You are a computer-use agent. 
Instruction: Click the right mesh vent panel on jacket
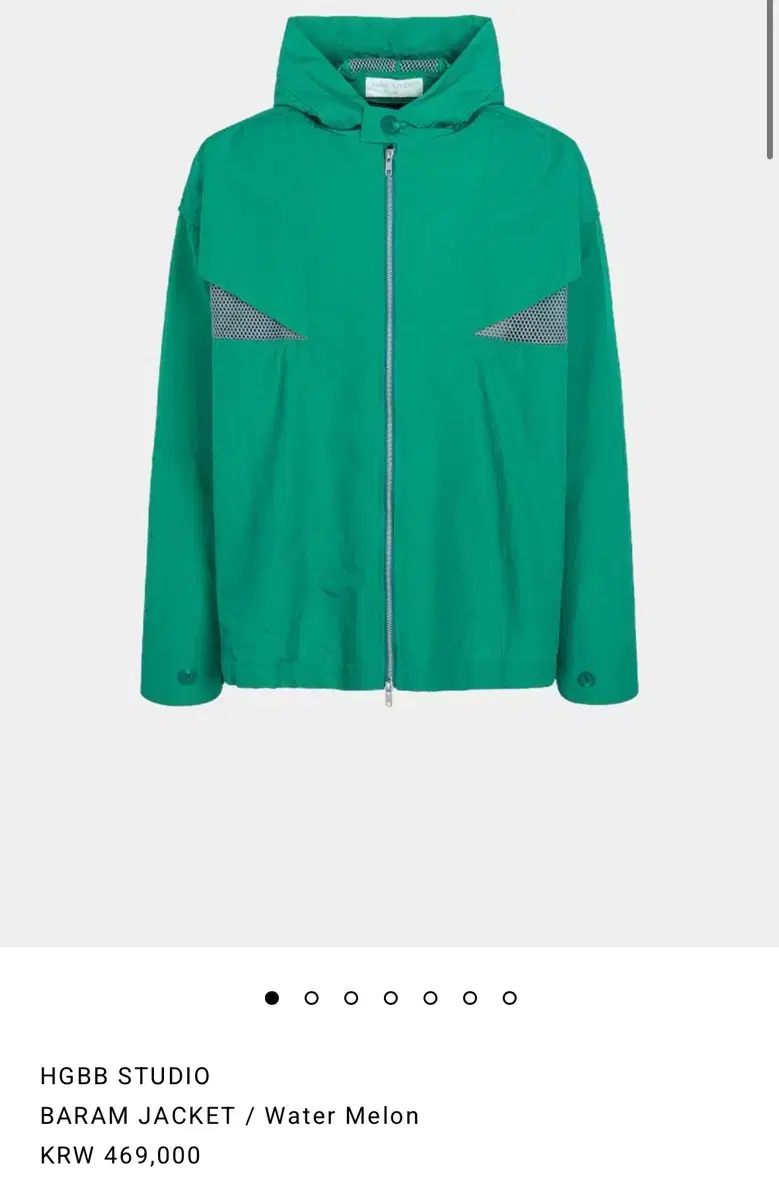pyautogui.click(x=530, y=322)
